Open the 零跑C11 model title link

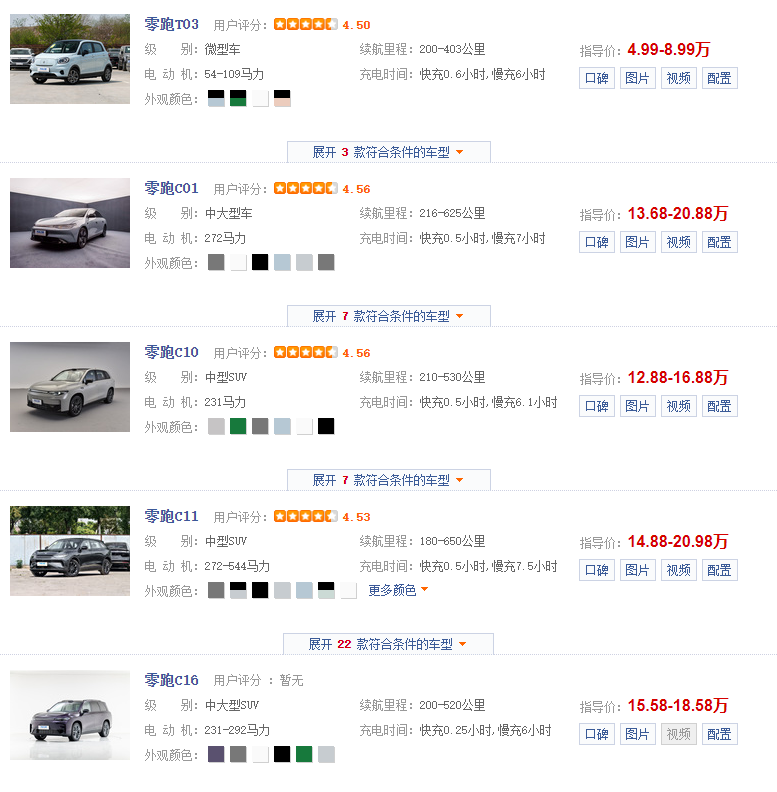171,516
